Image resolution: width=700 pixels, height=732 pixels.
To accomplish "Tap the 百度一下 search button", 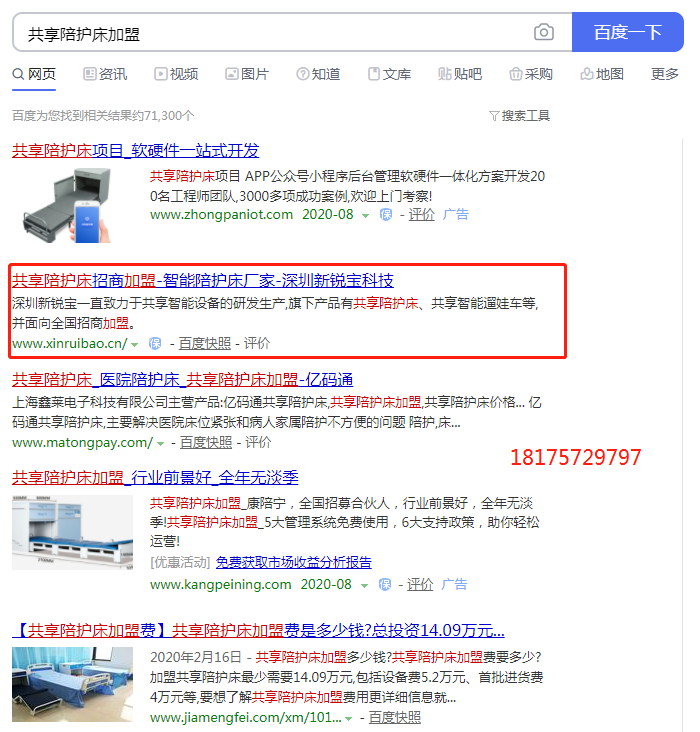I will tap(627, 32).
